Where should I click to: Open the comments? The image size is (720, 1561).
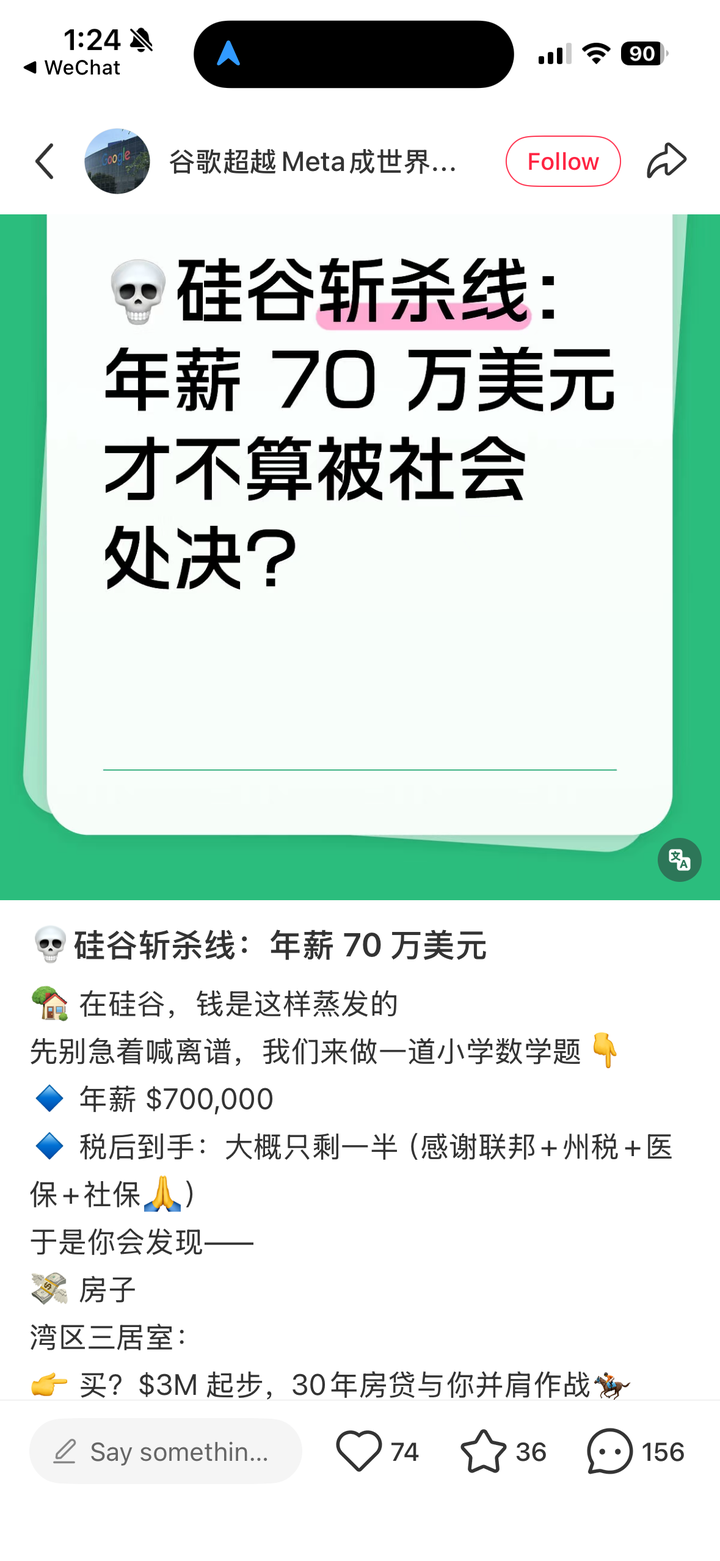tap(610, 1451)
